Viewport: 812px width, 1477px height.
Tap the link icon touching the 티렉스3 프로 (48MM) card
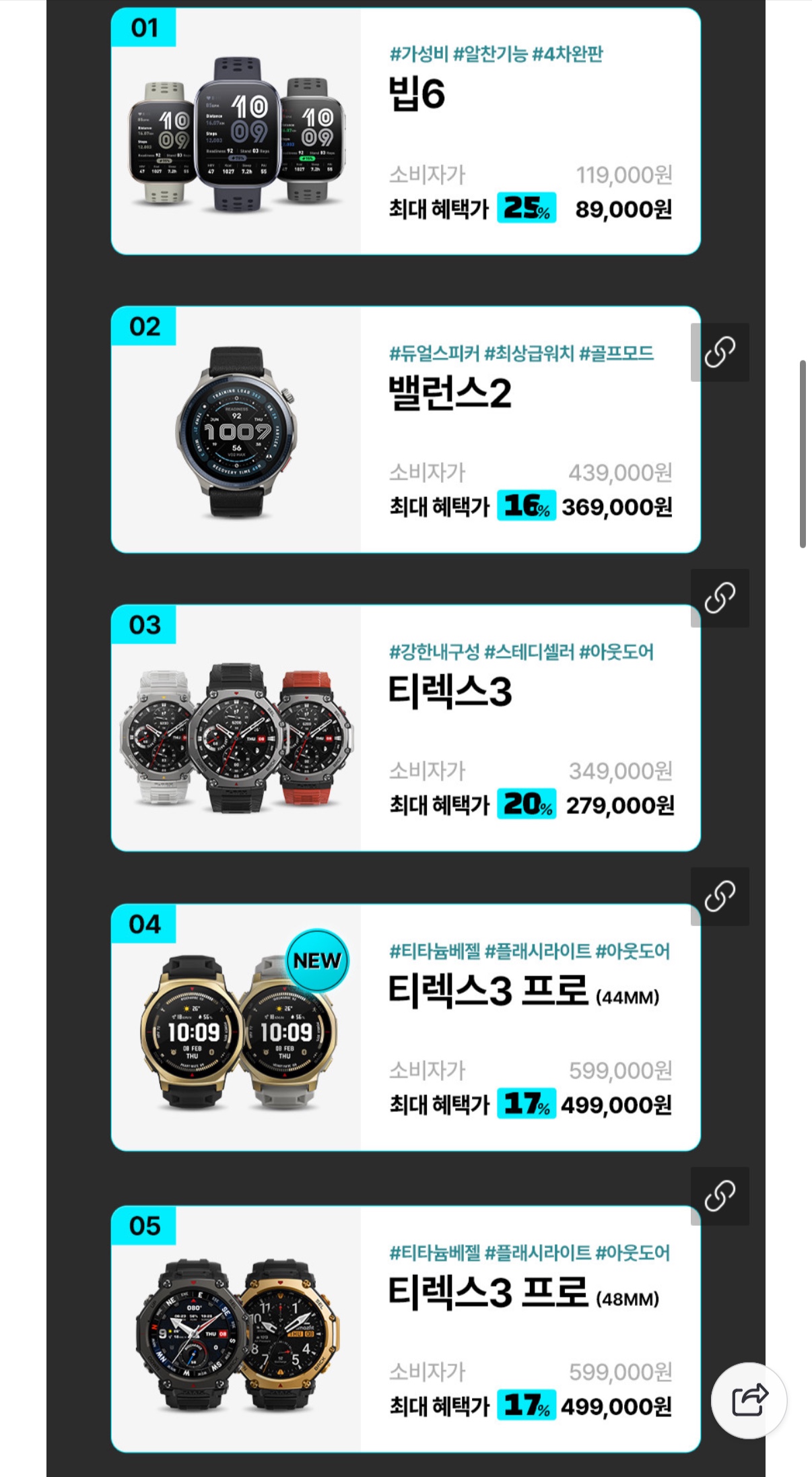pyautogui.click(x=720, y=1196)
